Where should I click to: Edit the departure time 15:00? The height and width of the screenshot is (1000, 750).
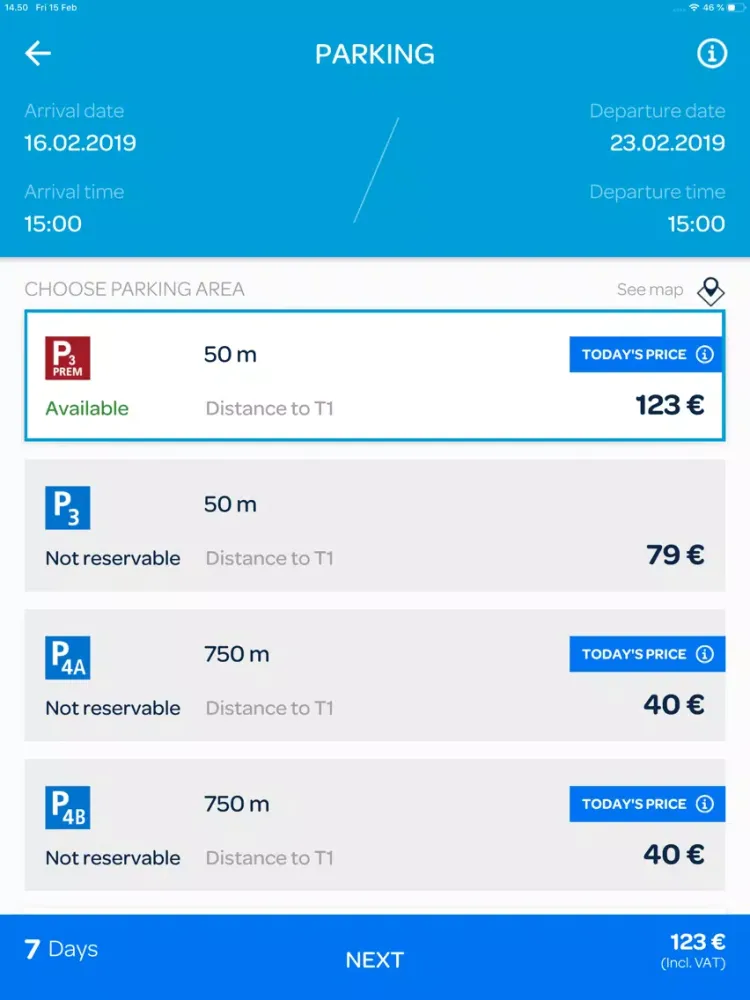click(x=696, y=223)
